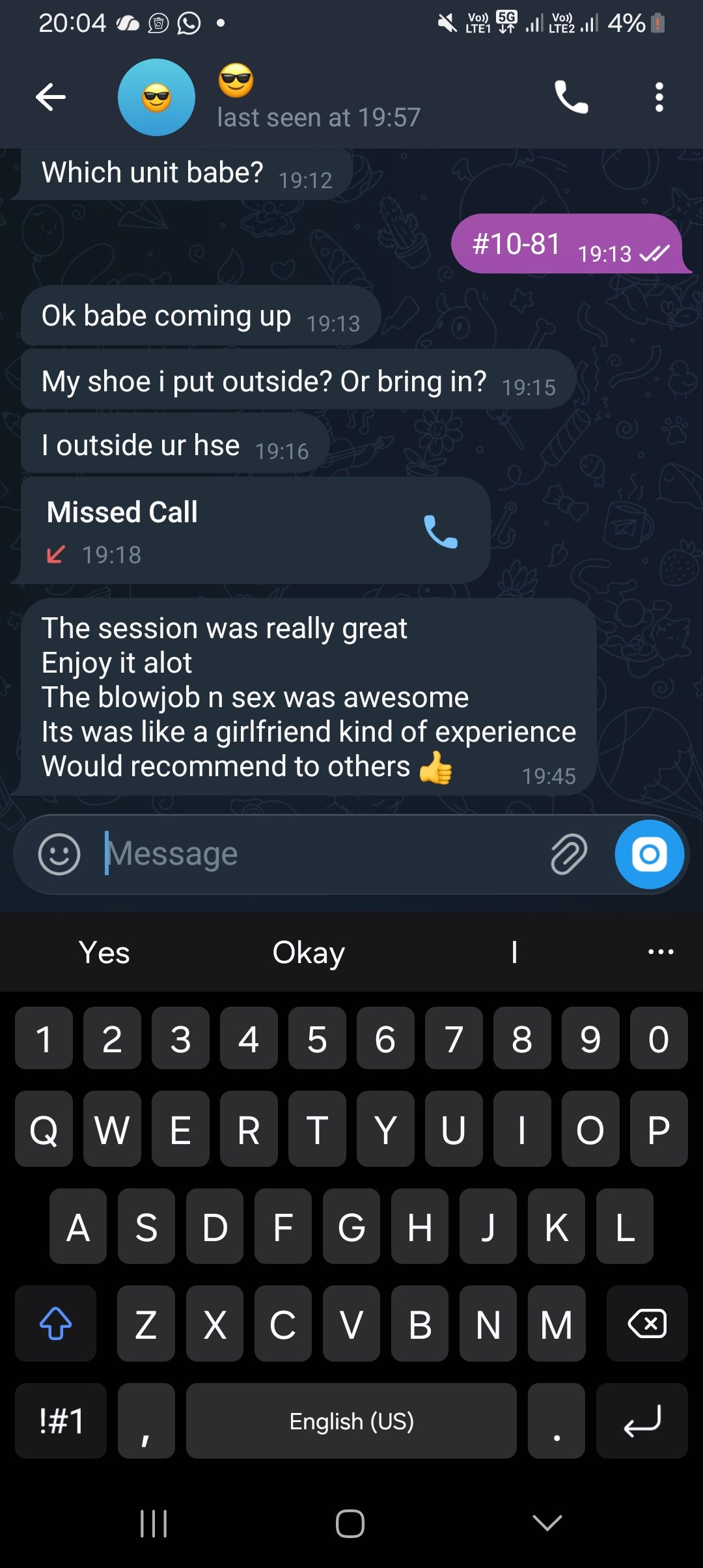703x1568 pixels.
Task: Hide the keyboard with the down chevron
Action: point(547,1523)
